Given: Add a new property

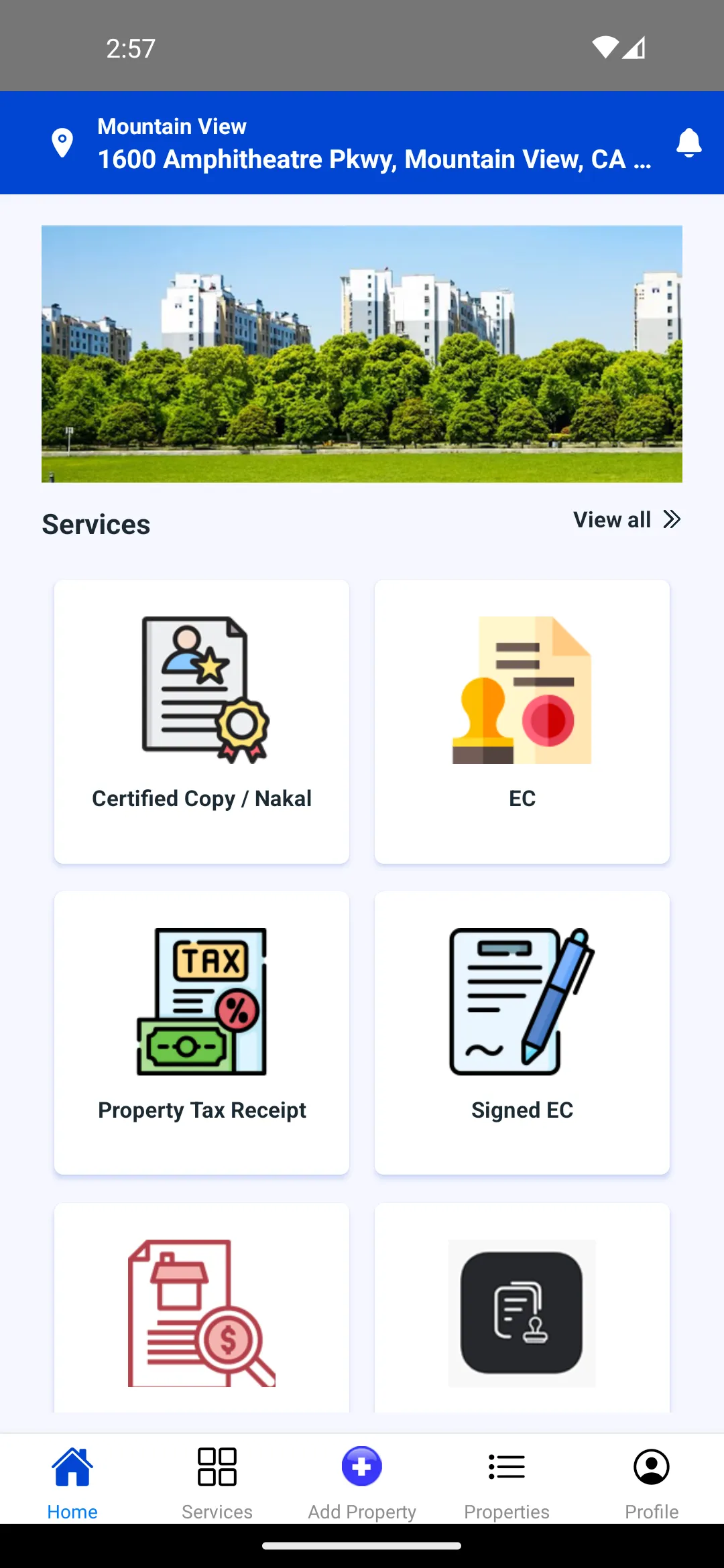Looking at the screenshot, I should pos(362,1482).
